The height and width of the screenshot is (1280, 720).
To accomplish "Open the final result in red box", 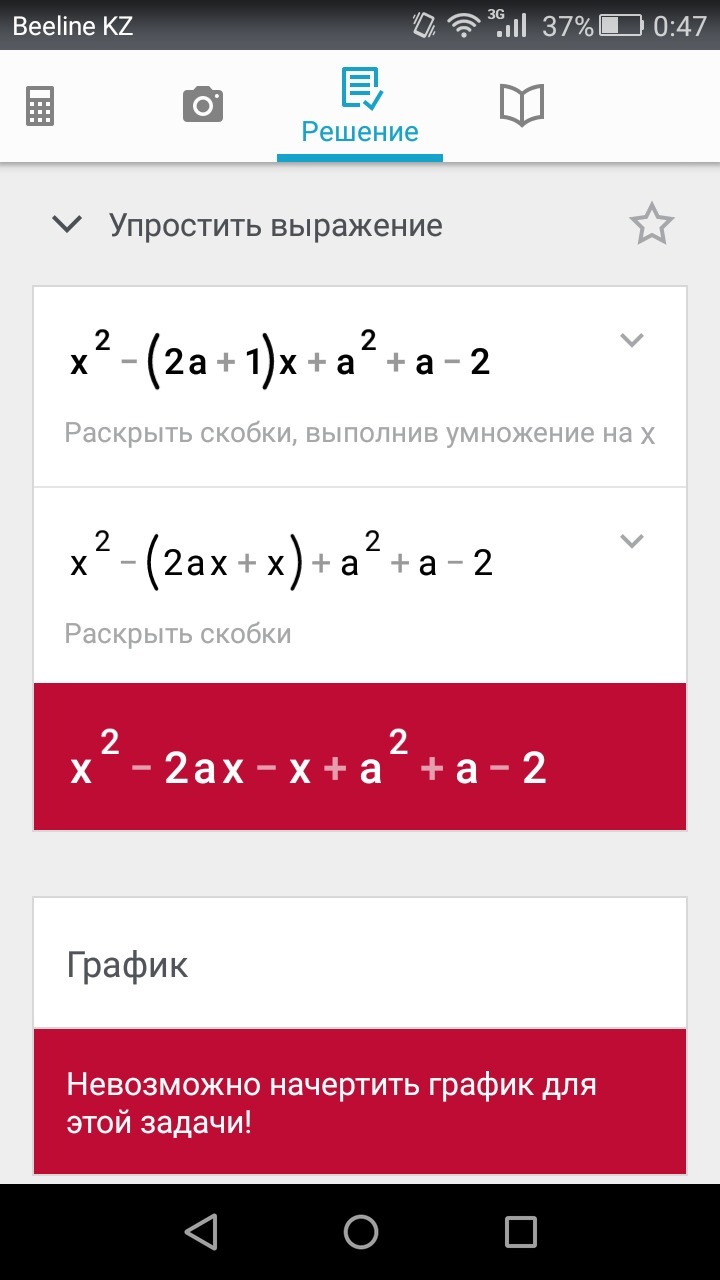I will 360,757.
